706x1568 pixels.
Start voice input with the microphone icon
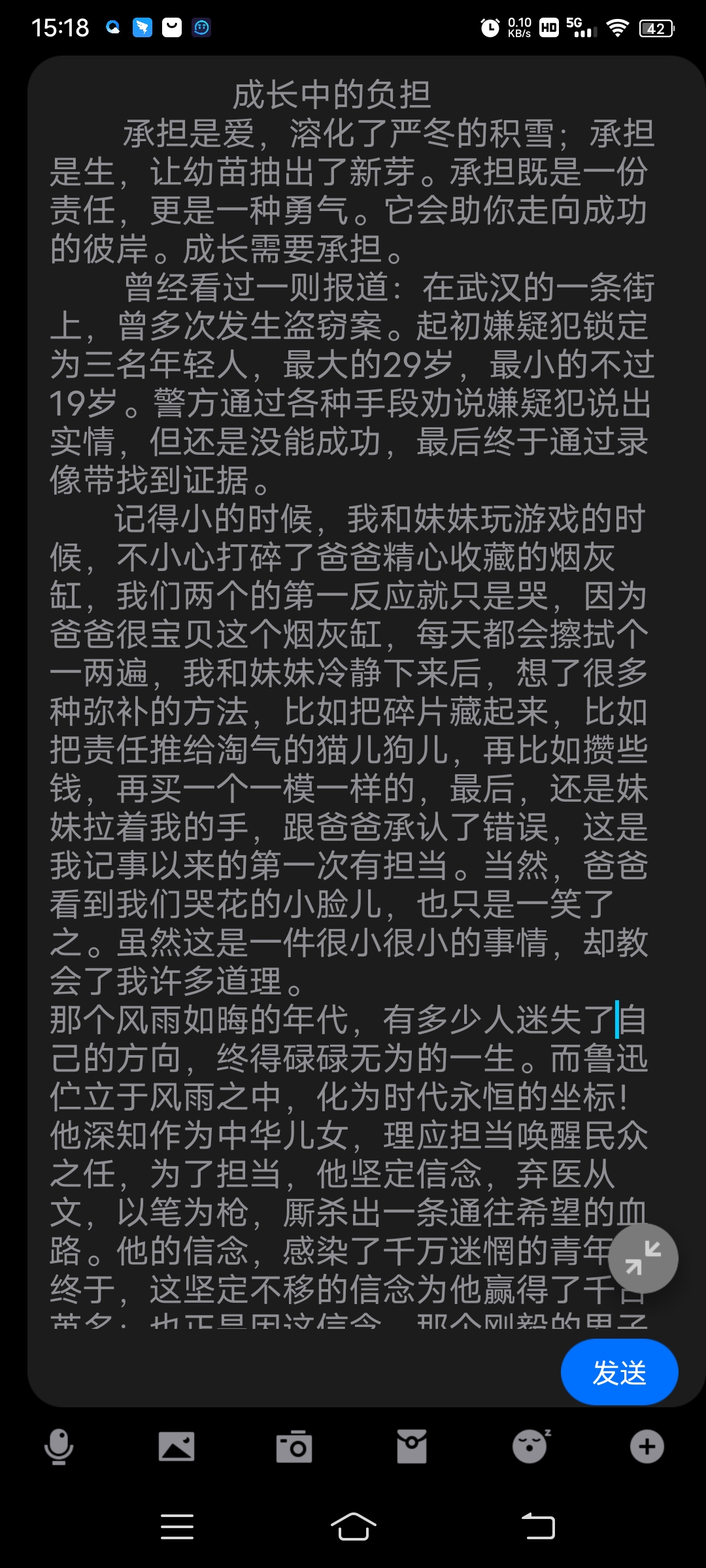tap(59, 1446)
